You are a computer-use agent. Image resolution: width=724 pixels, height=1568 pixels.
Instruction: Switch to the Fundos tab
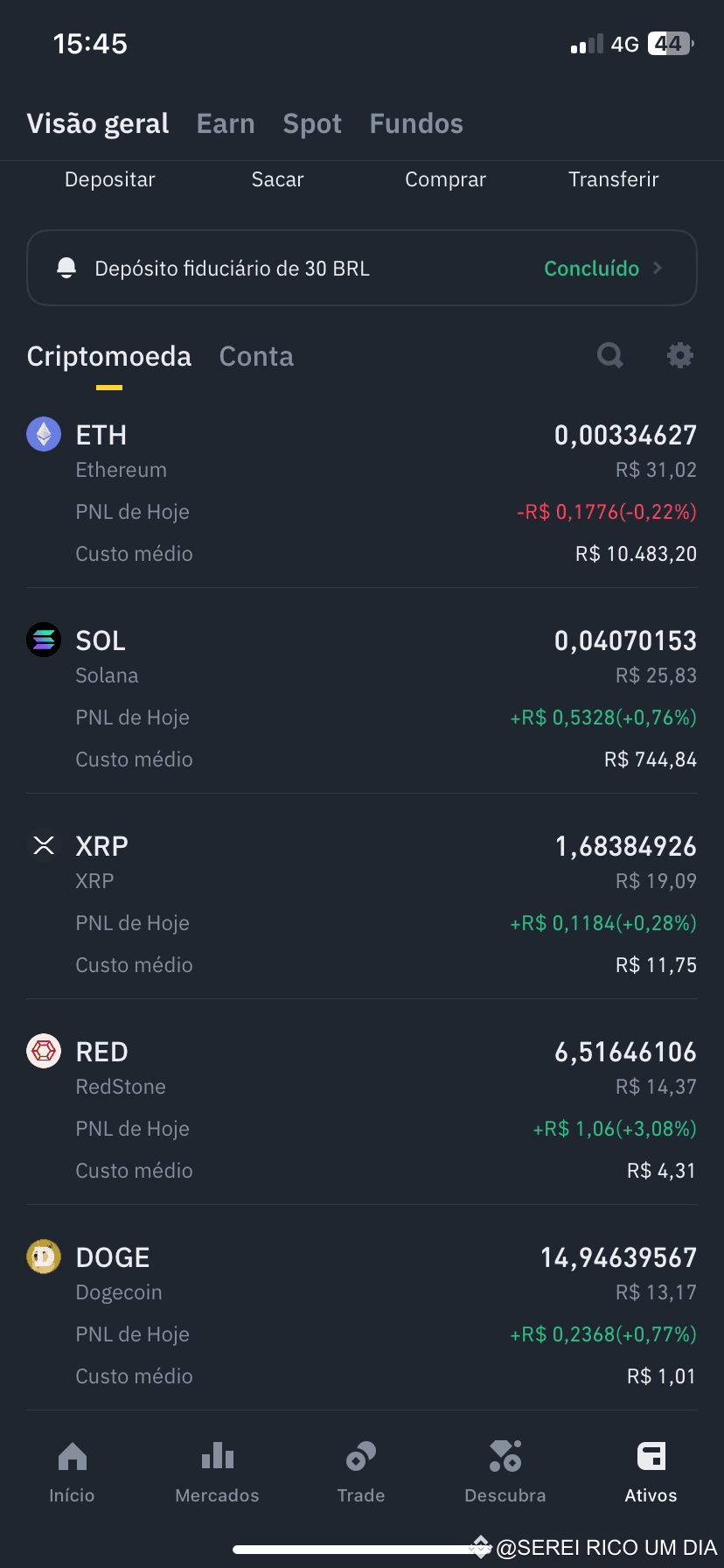click(x=416, y=123)
